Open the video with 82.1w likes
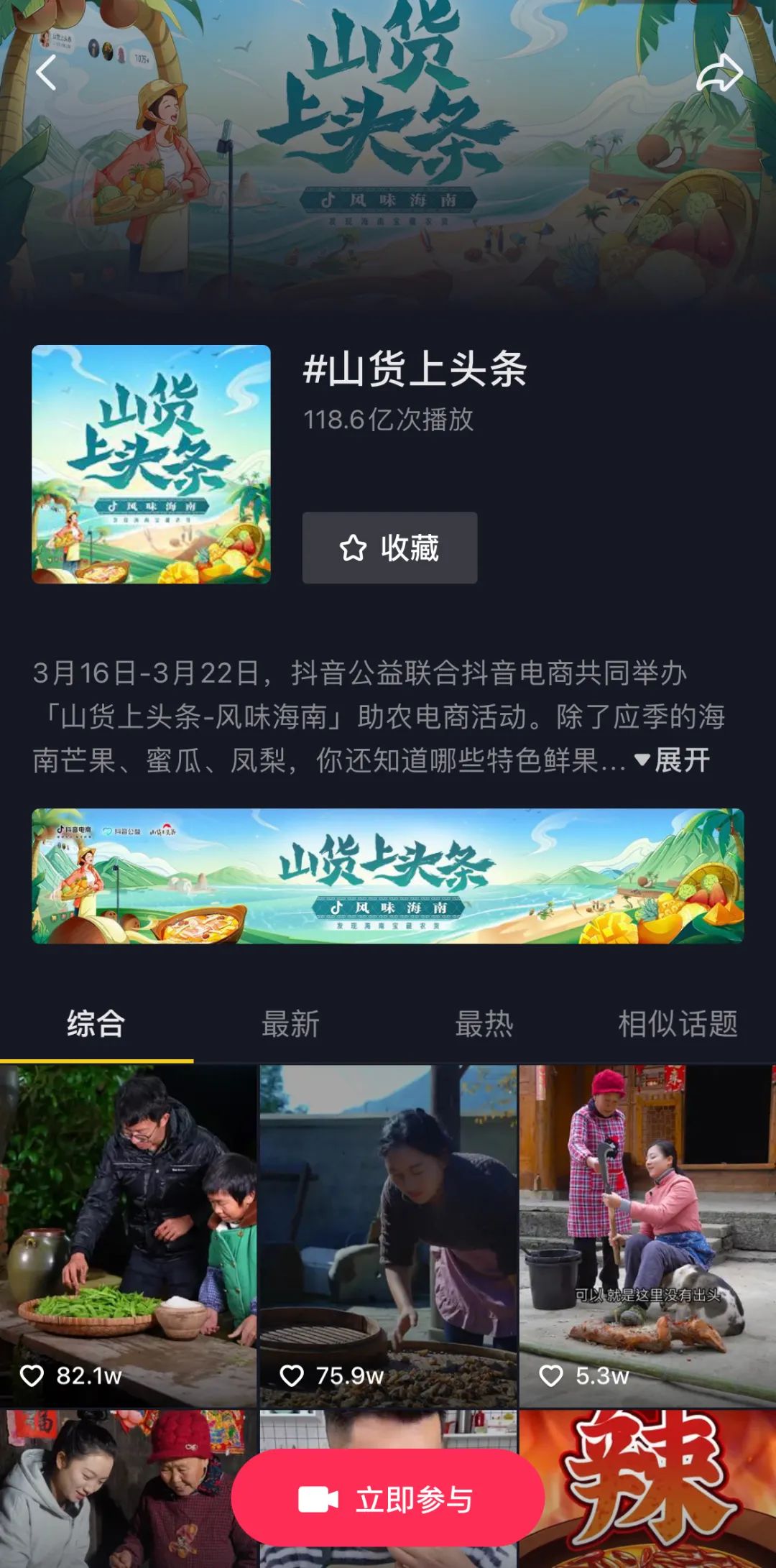 (128, 1236)
